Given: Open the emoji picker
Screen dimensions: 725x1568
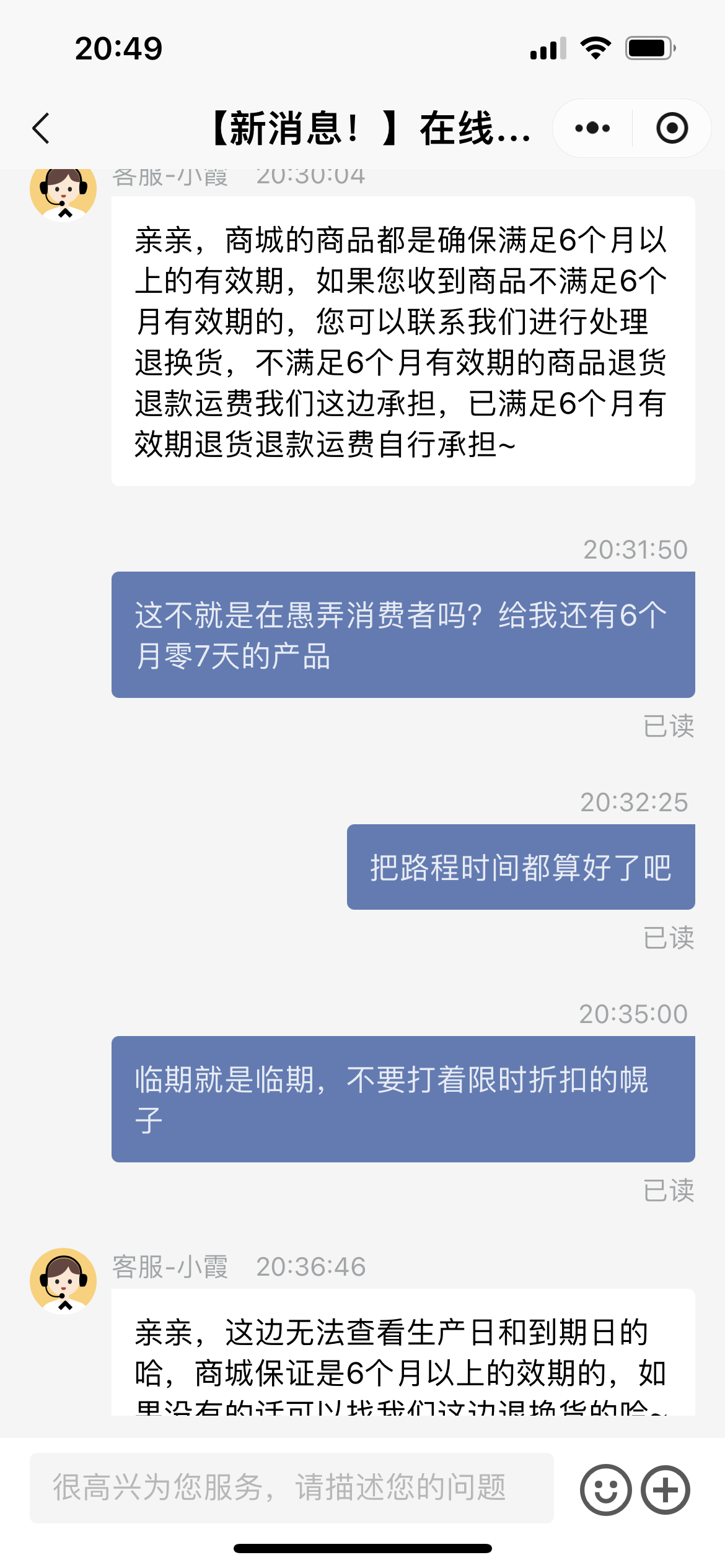Looking at the screenshot, I should [x=605, y=1489].
